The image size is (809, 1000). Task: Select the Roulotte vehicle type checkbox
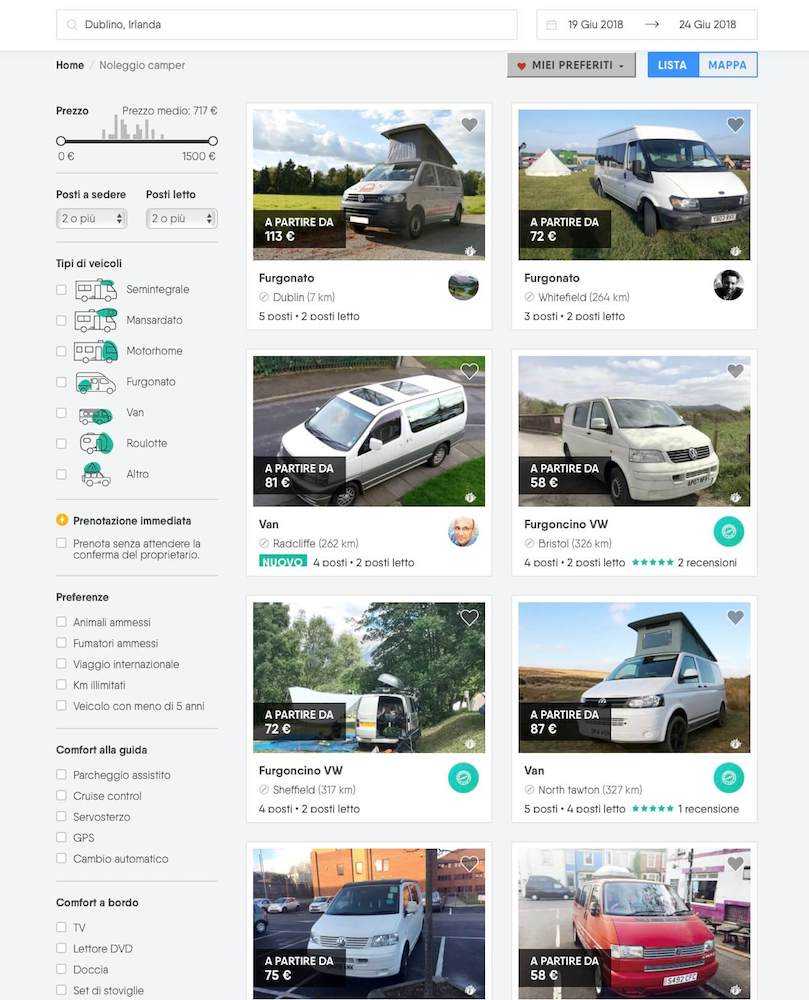[62, 444]
